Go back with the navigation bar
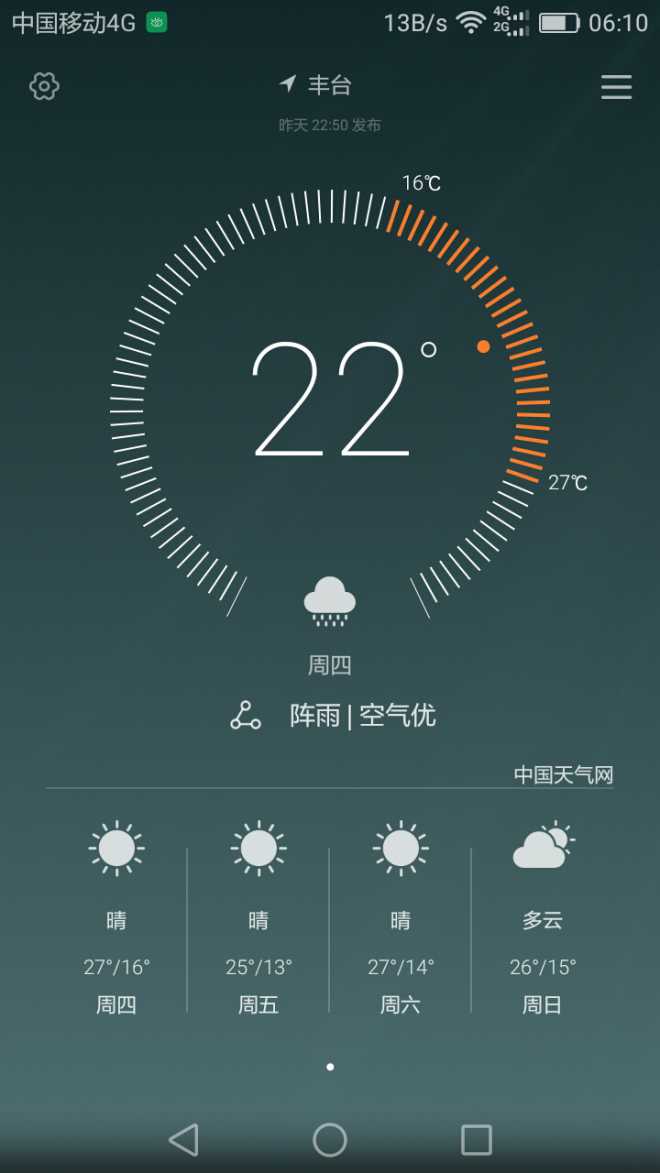The image size is (660, 1173). (x=183, y=1139)
